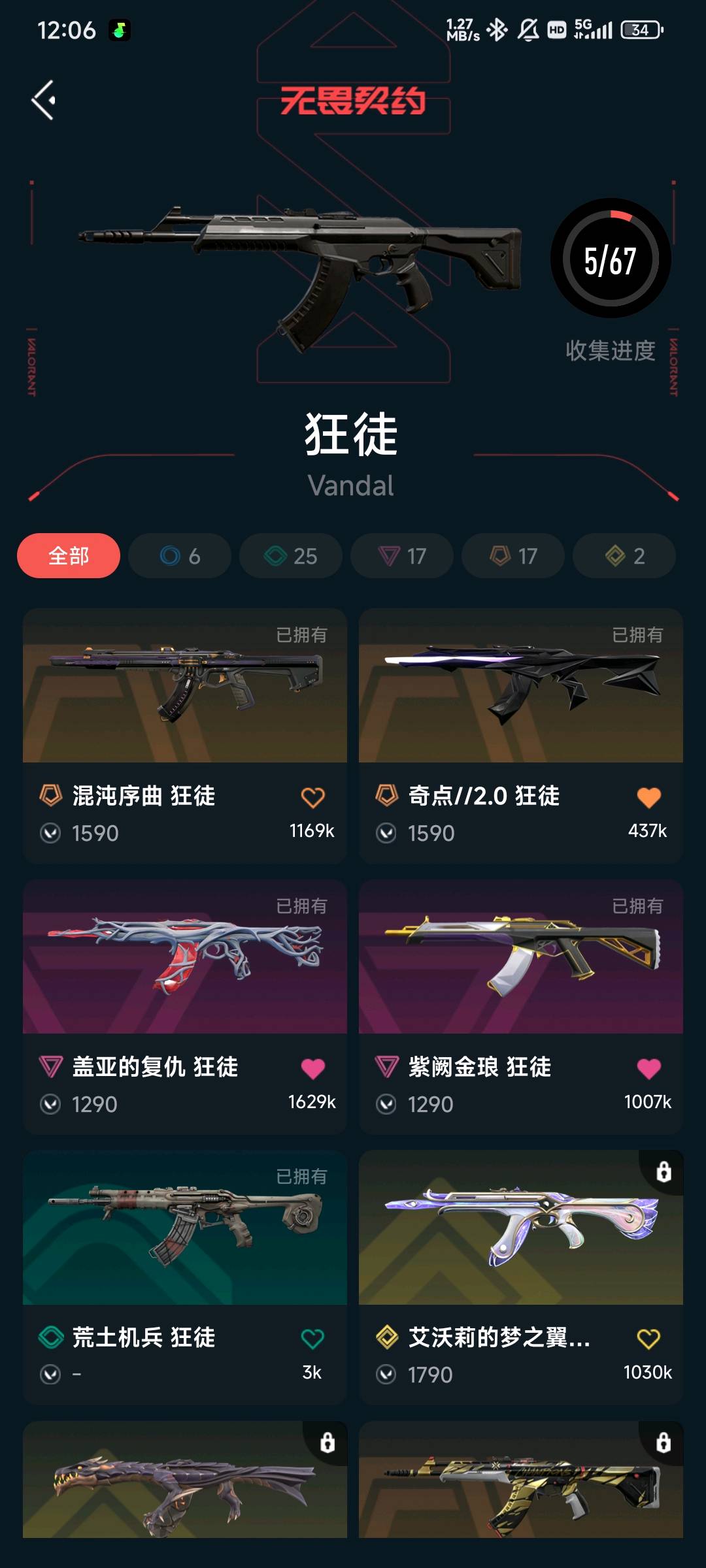
Task: Like the 荒土机兵 狂徒 skin
Action: pos(312,1339)
